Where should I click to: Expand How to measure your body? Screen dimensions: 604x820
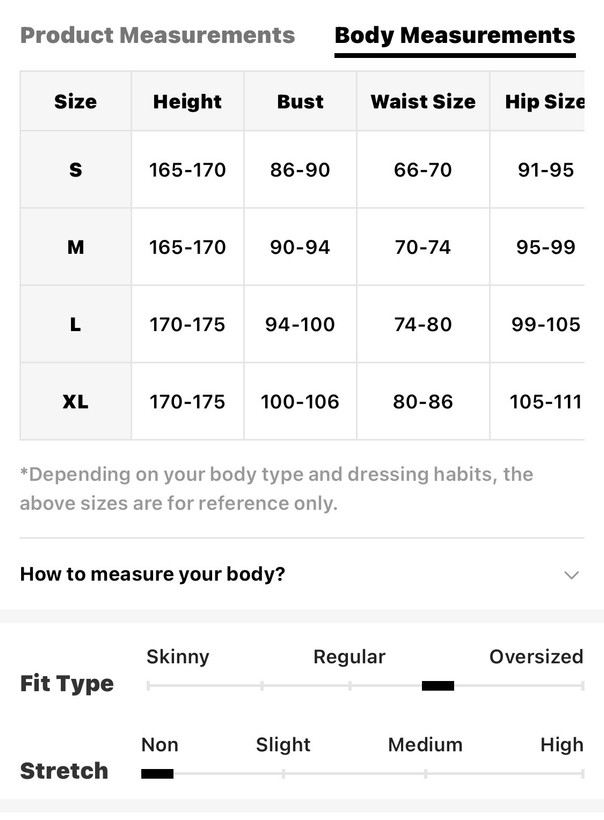pyautogui.click(x=300, y=574)
